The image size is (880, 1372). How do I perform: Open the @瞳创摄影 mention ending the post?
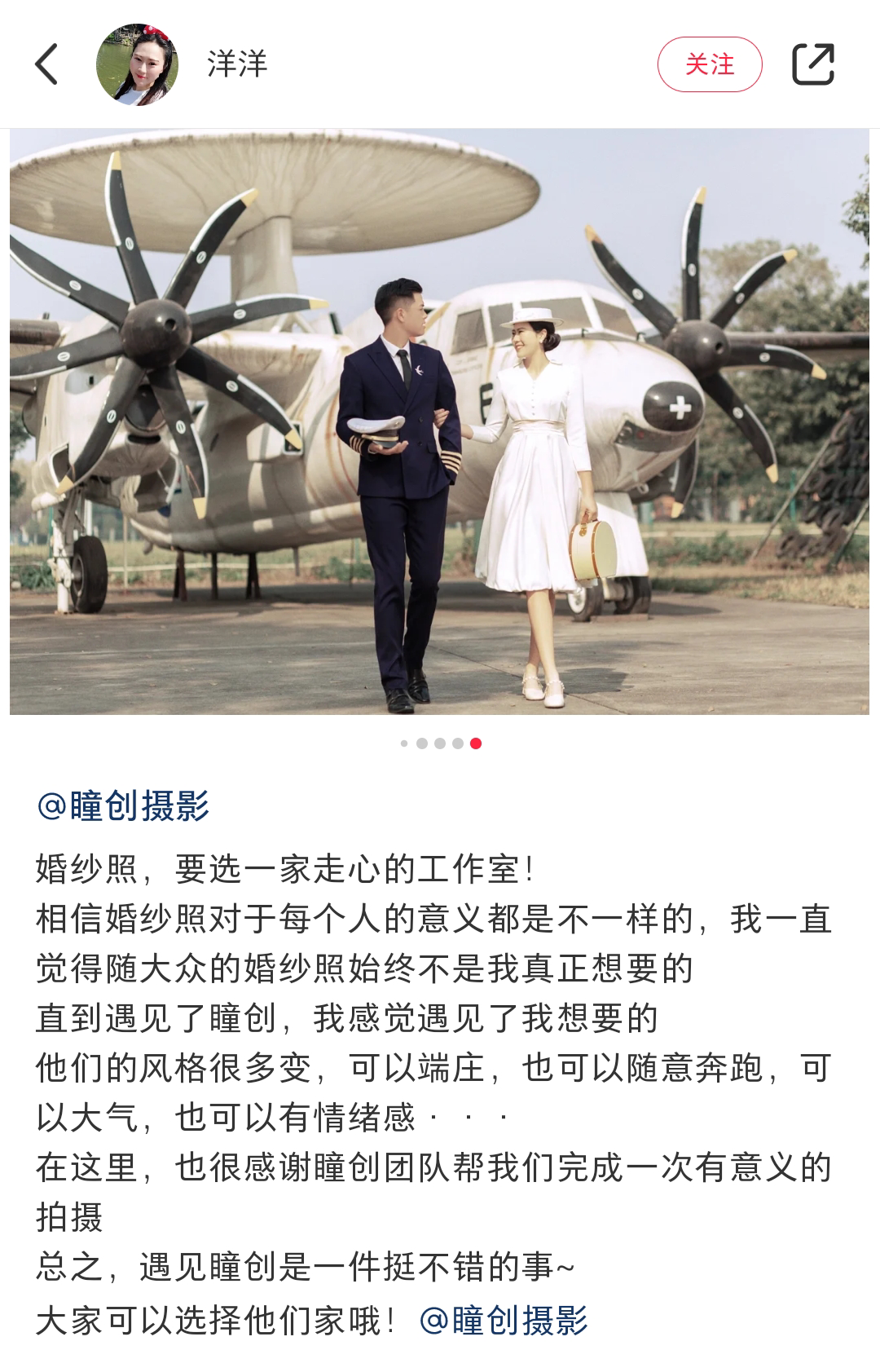pyautogui.click(x=504, y=1320)
